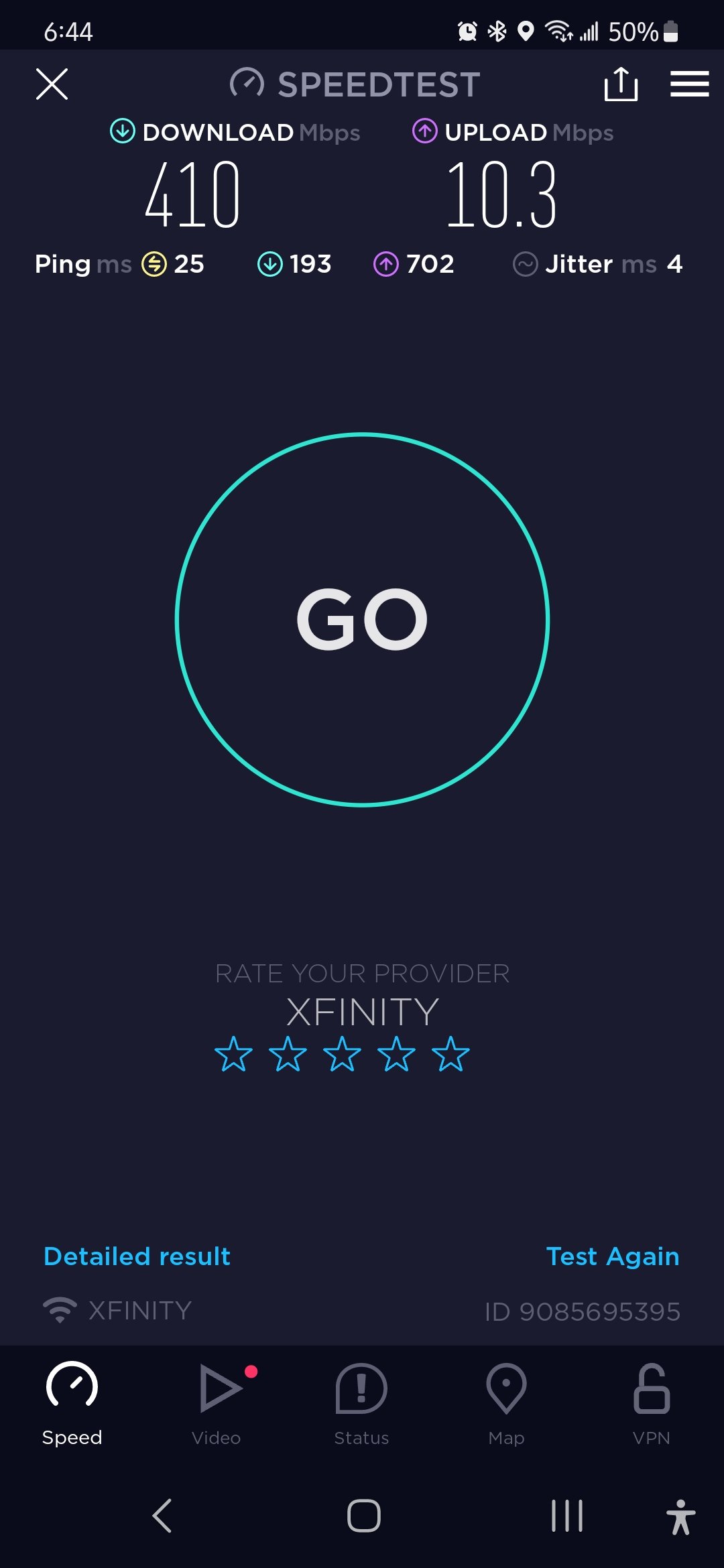Open Detailed result
This screenshot has width=724, height=1568.
click(137, 1256)
